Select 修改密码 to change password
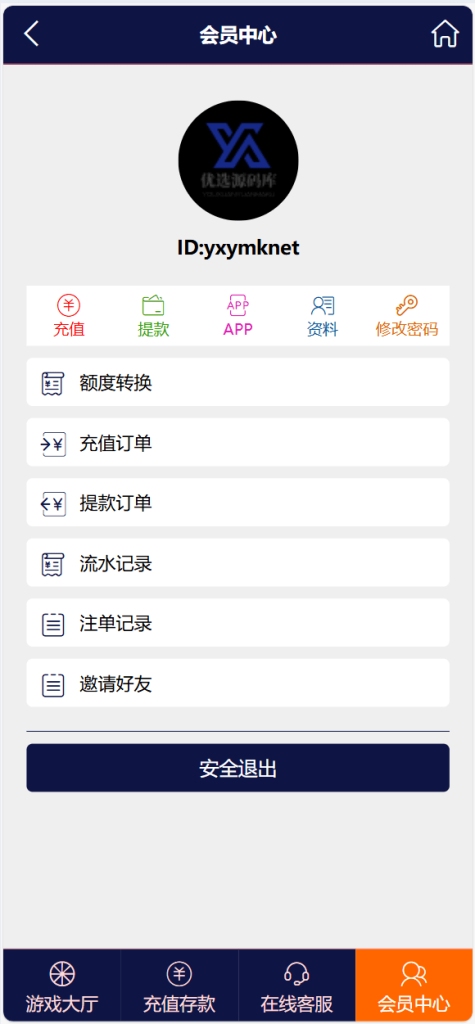The height and width of the screenshot is (1024, 475). tap(407, 315)
